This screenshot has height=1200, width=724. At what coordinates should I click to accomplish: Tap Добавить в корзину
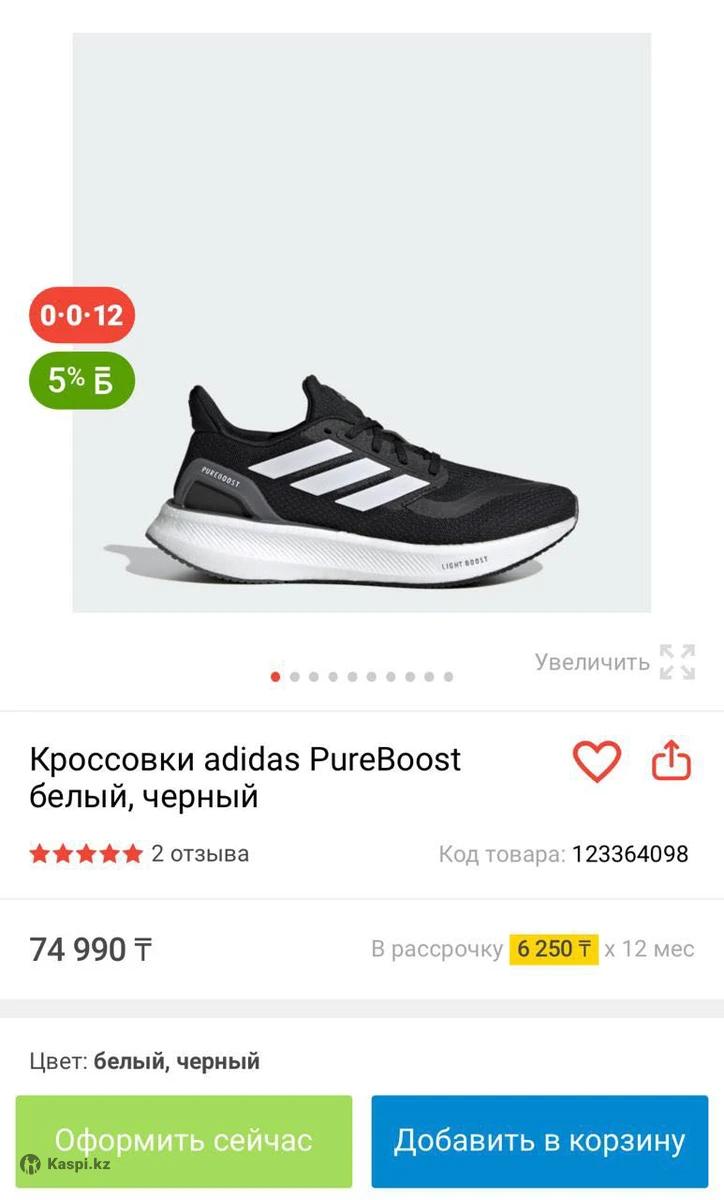click(x=540, y=1141)
